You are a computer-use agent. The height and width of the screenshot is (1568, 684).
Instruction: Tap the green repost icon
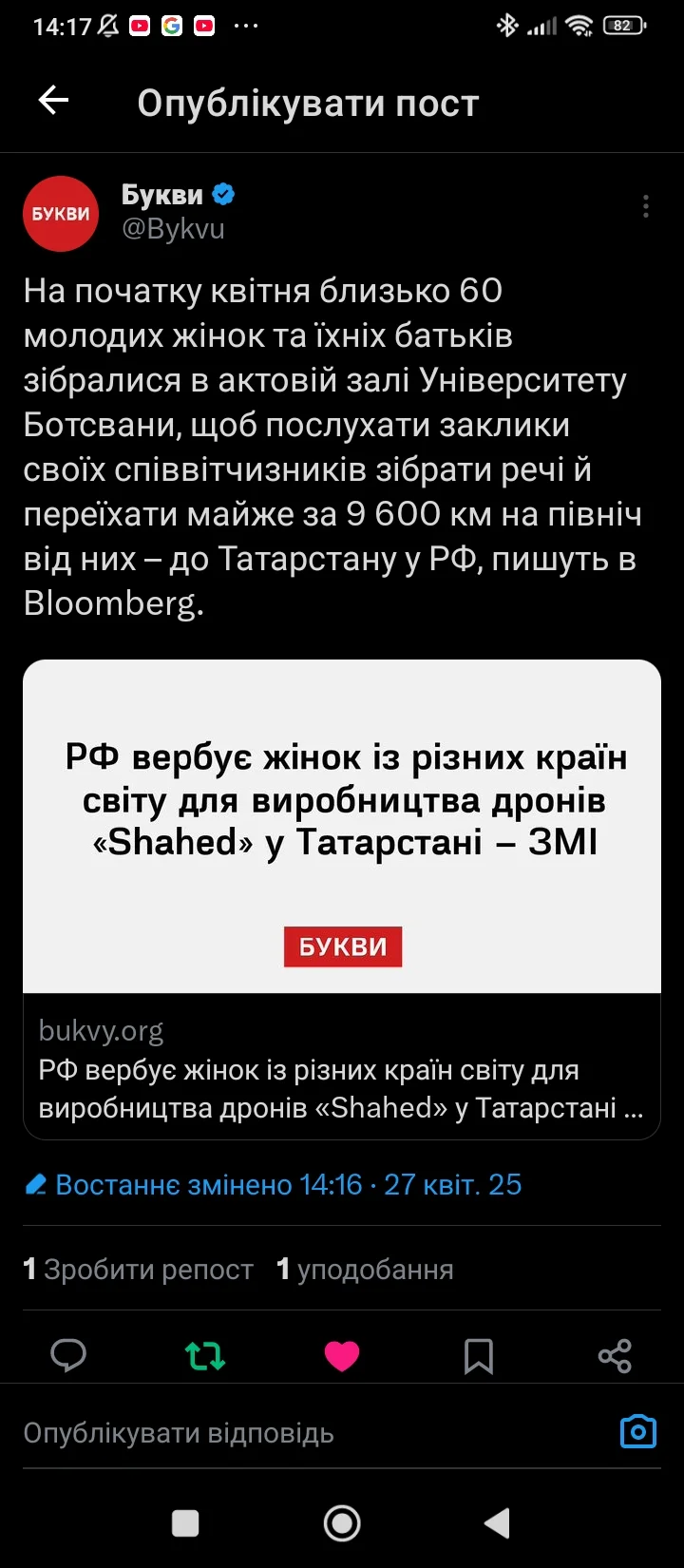pos(205,1355)
